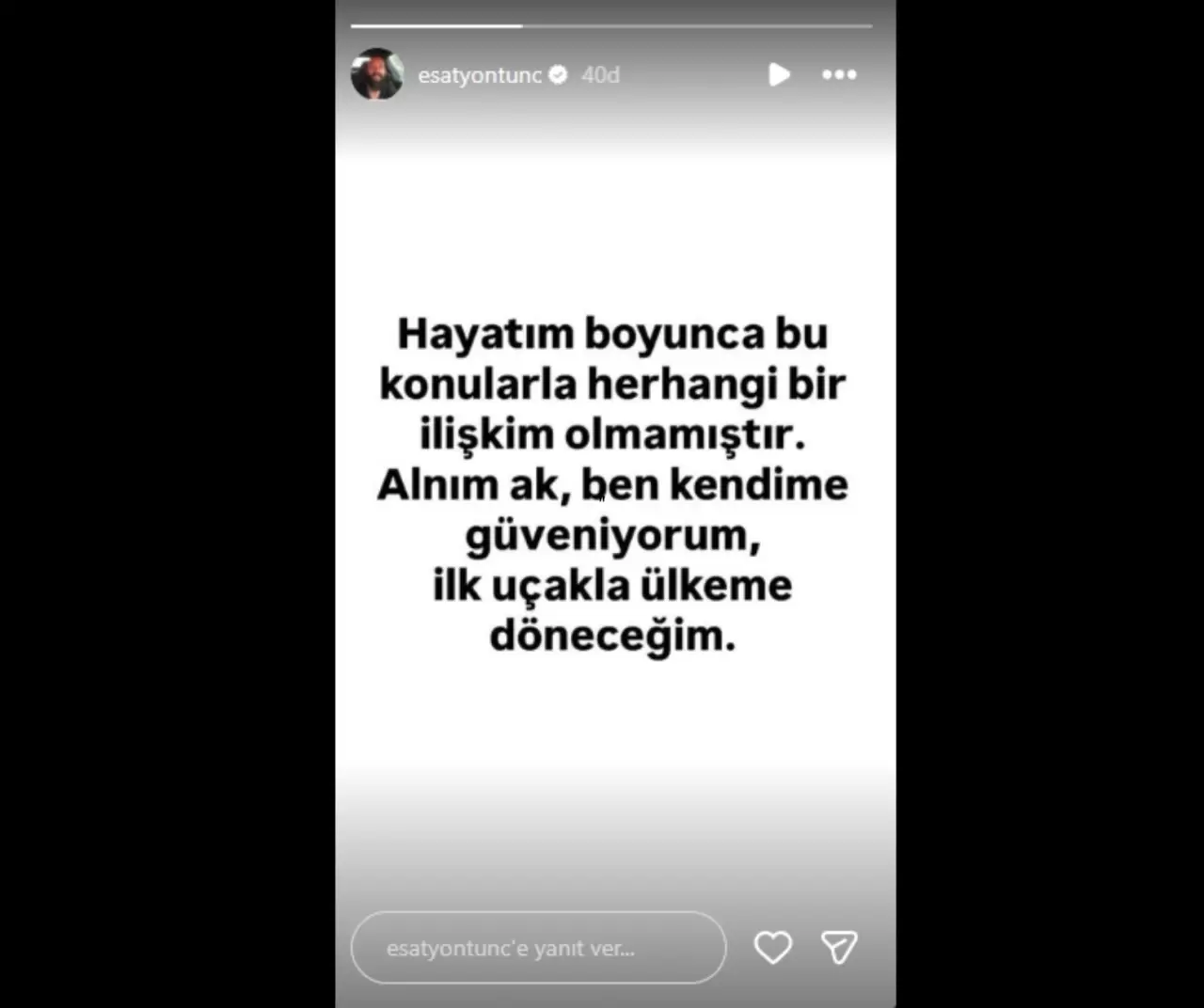Open esatyontunc's profile picture
Image resolution: width=1204 pixels, height=1008 pixels.
(x=377, y=74)
